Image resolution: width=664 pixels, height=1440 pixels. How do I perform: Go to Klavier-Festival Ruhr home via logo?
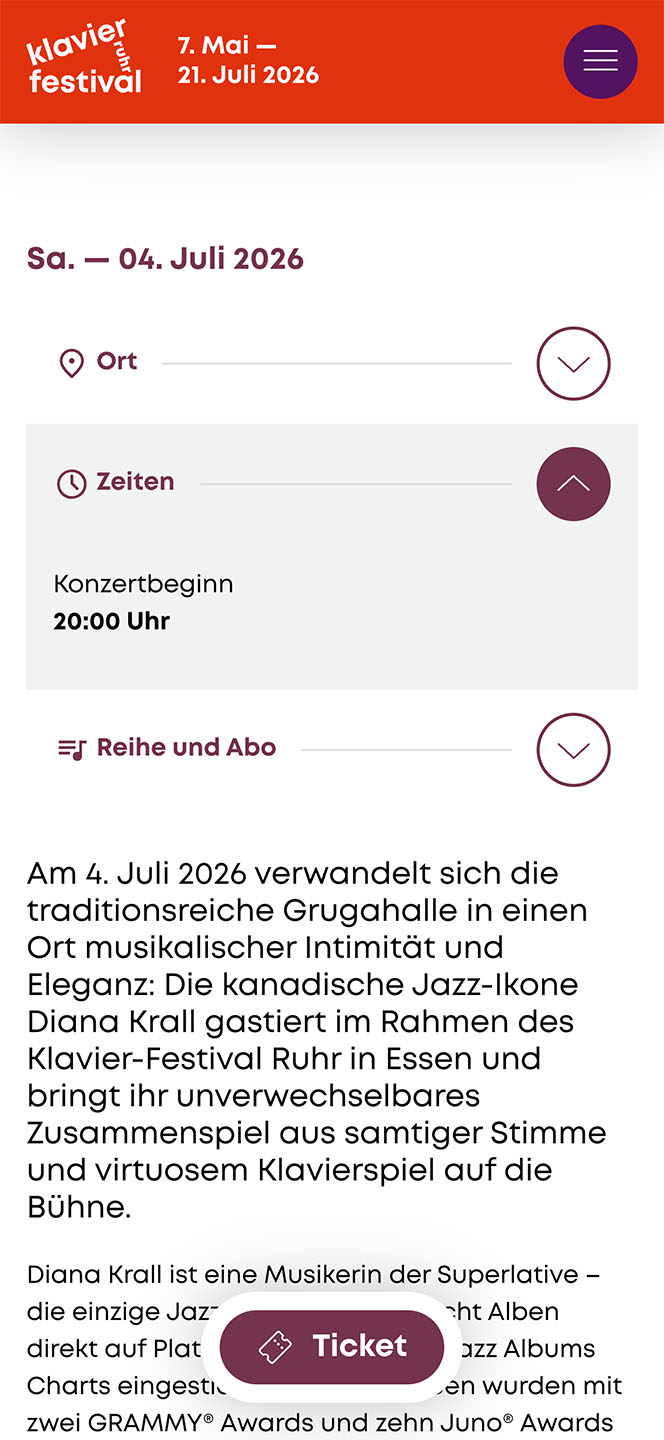tap(86, 58)
